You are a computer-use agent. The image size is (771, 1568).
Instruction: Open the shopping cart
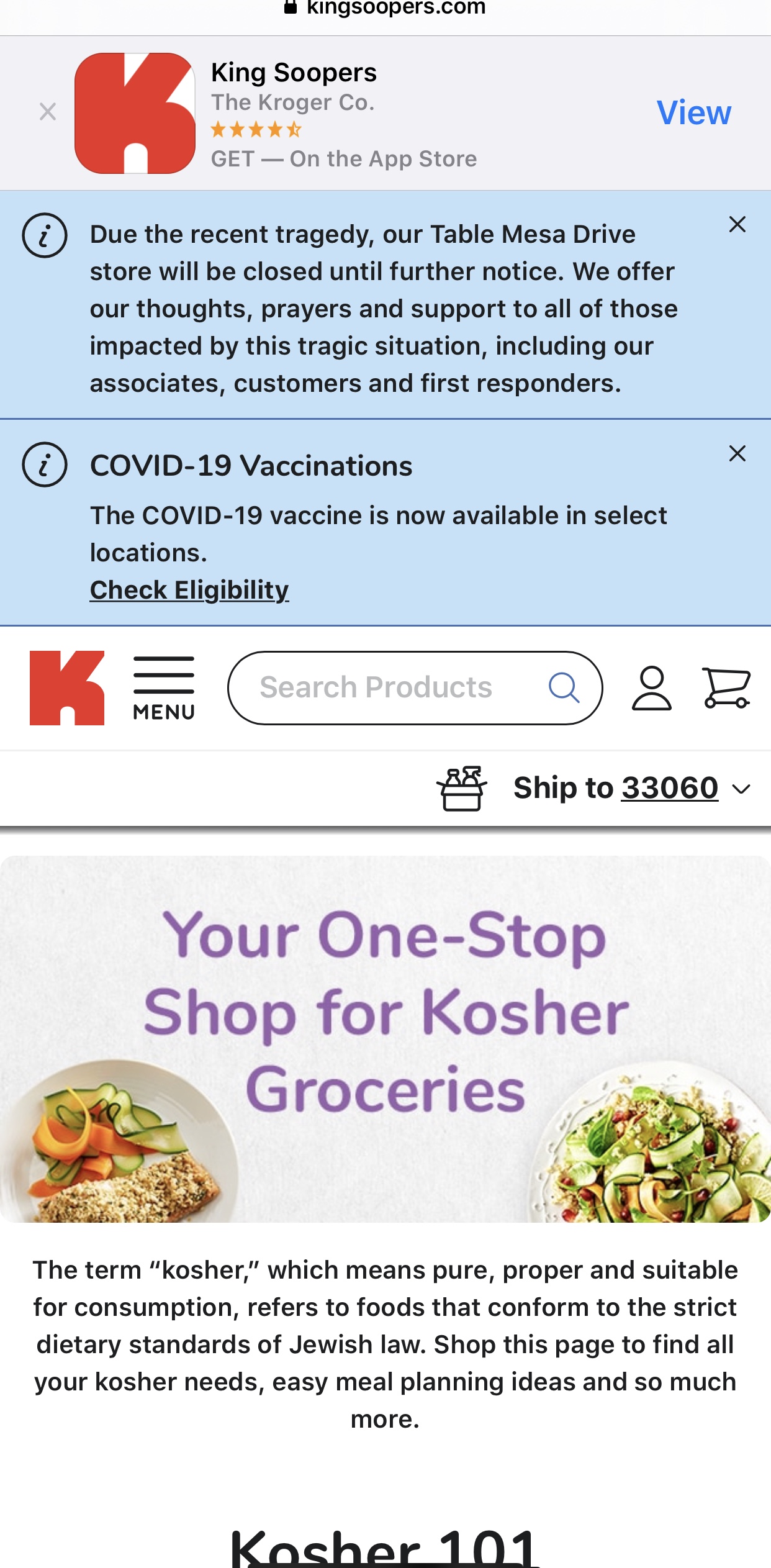726,688
